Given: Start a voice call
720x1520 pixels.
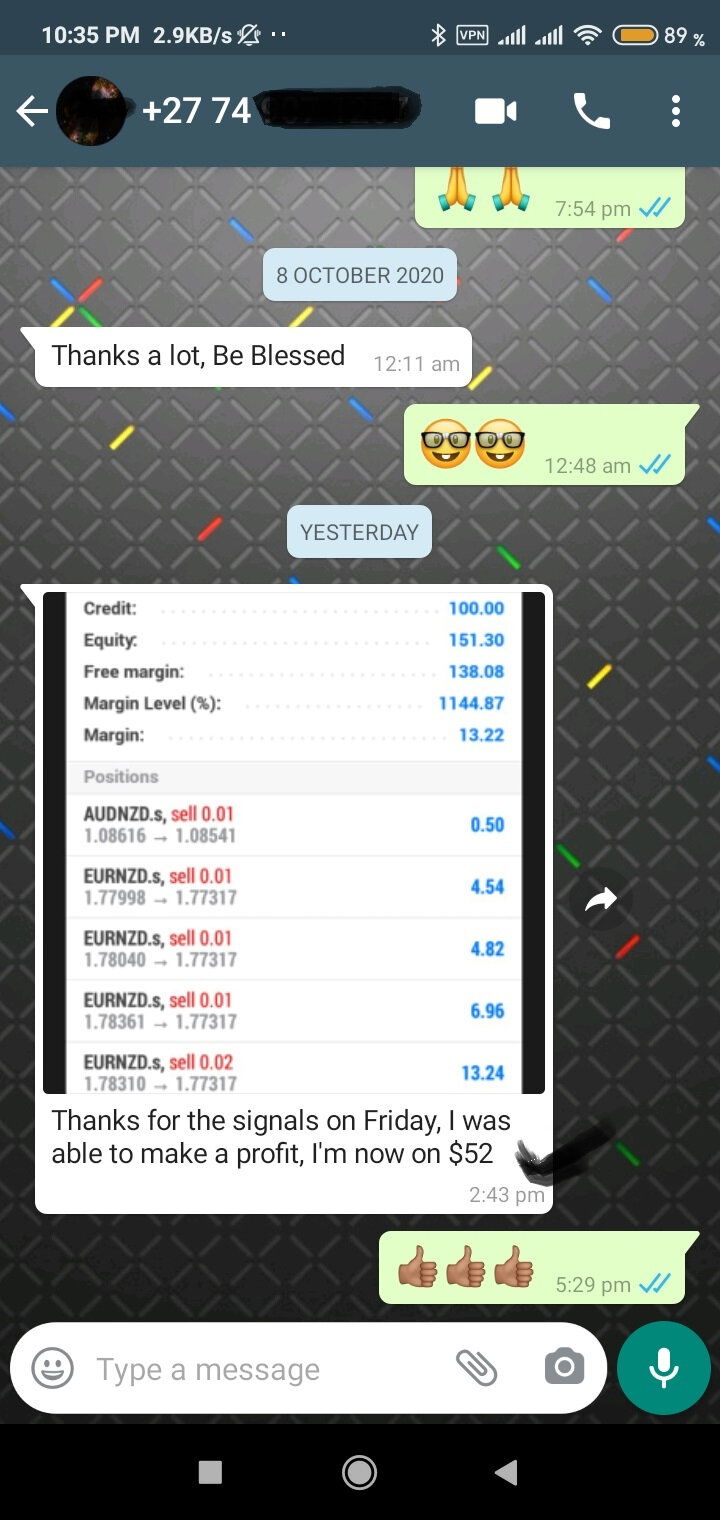Looking at the screenshot, I should 591,111.
